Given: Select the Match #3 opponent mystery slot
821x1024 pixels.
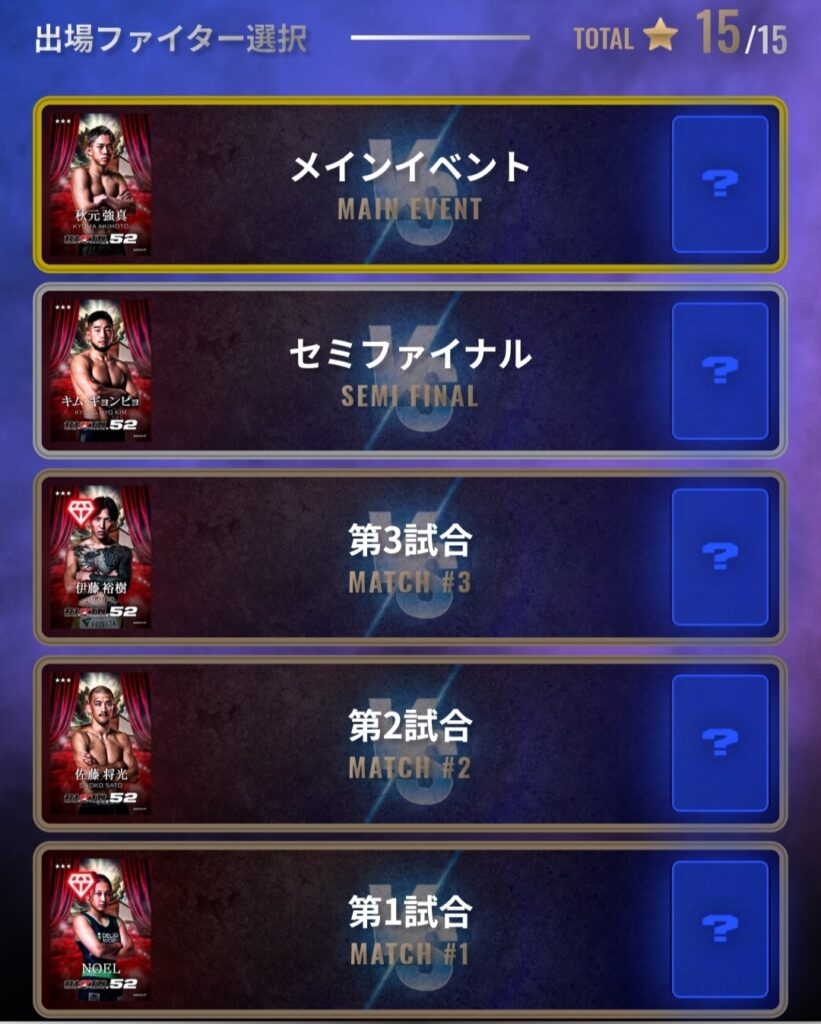Looking at the screenshot, I should tap(720, 557).
